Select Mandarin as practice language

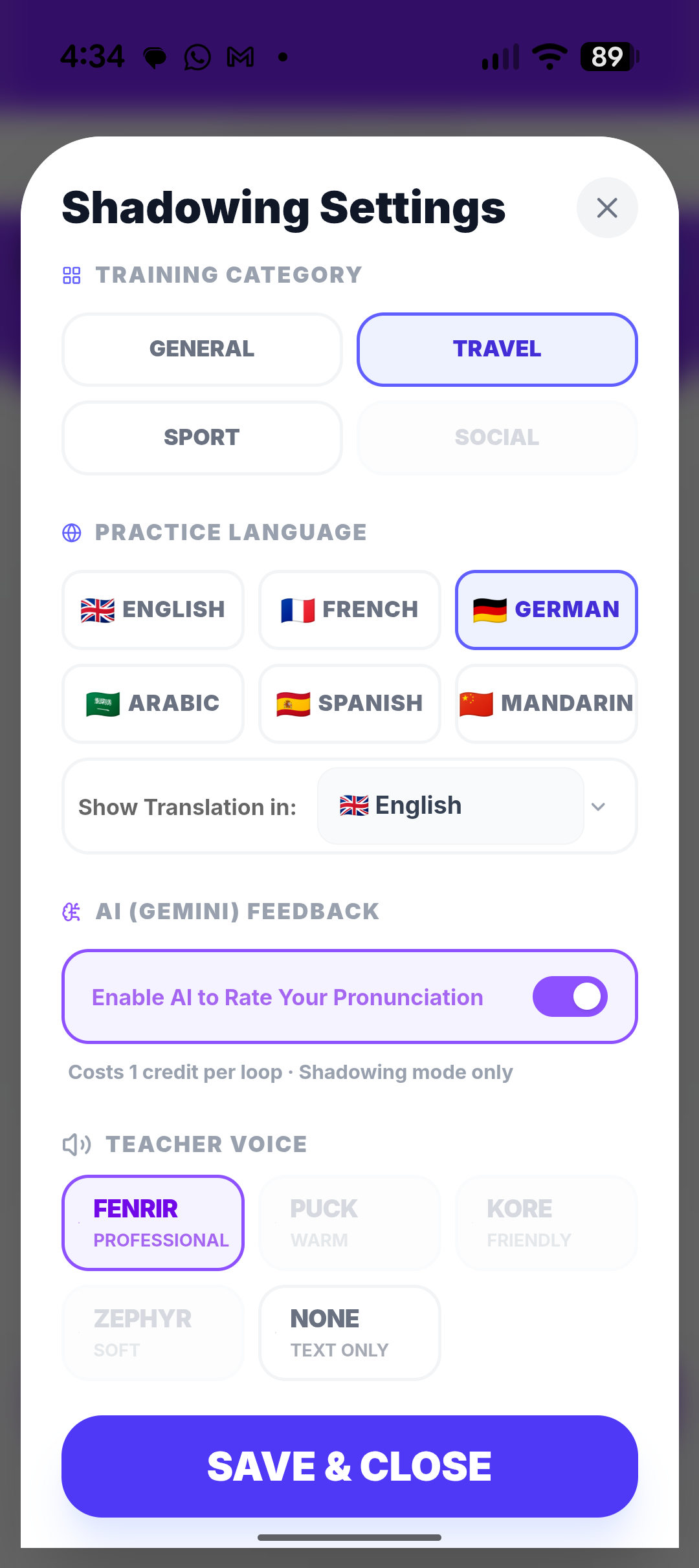[x=546, y=704]
